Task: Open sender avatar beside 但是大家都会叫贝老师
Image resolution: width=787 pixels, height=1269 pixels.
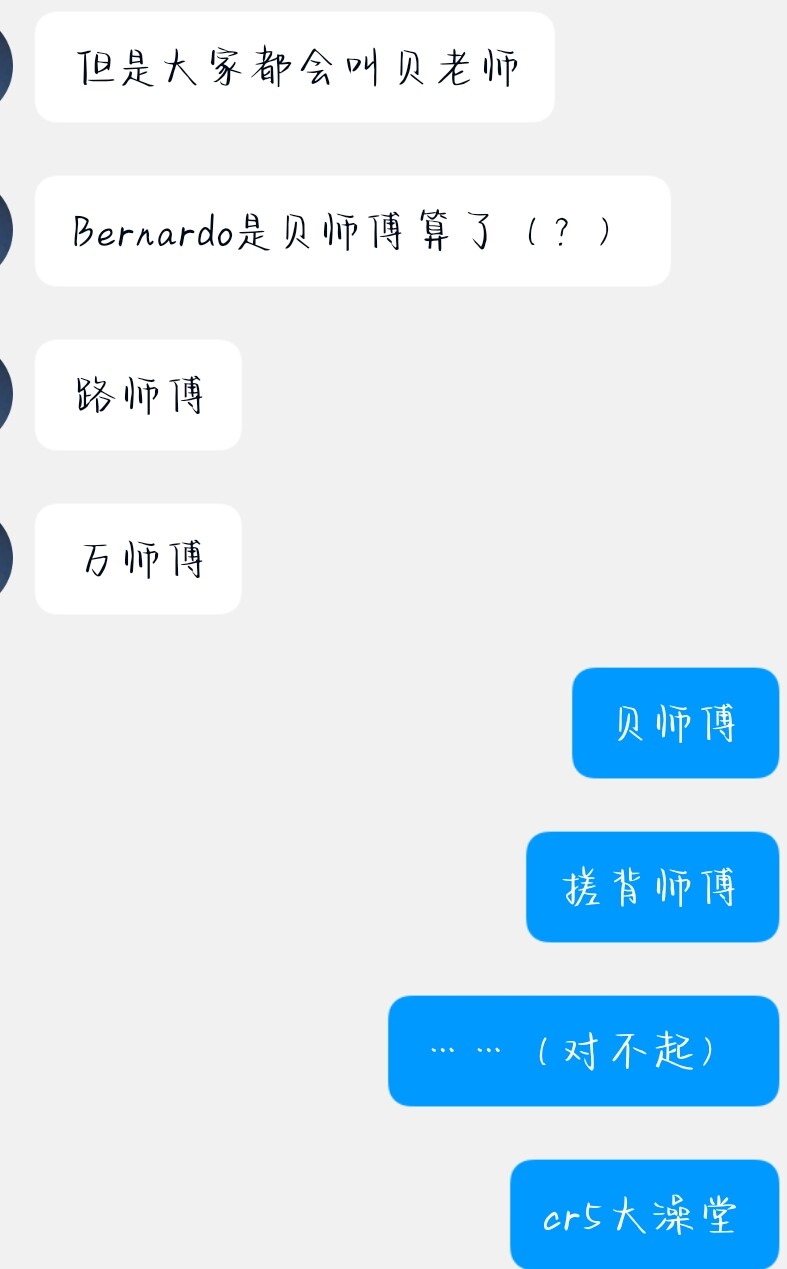Action: [4, 67]
